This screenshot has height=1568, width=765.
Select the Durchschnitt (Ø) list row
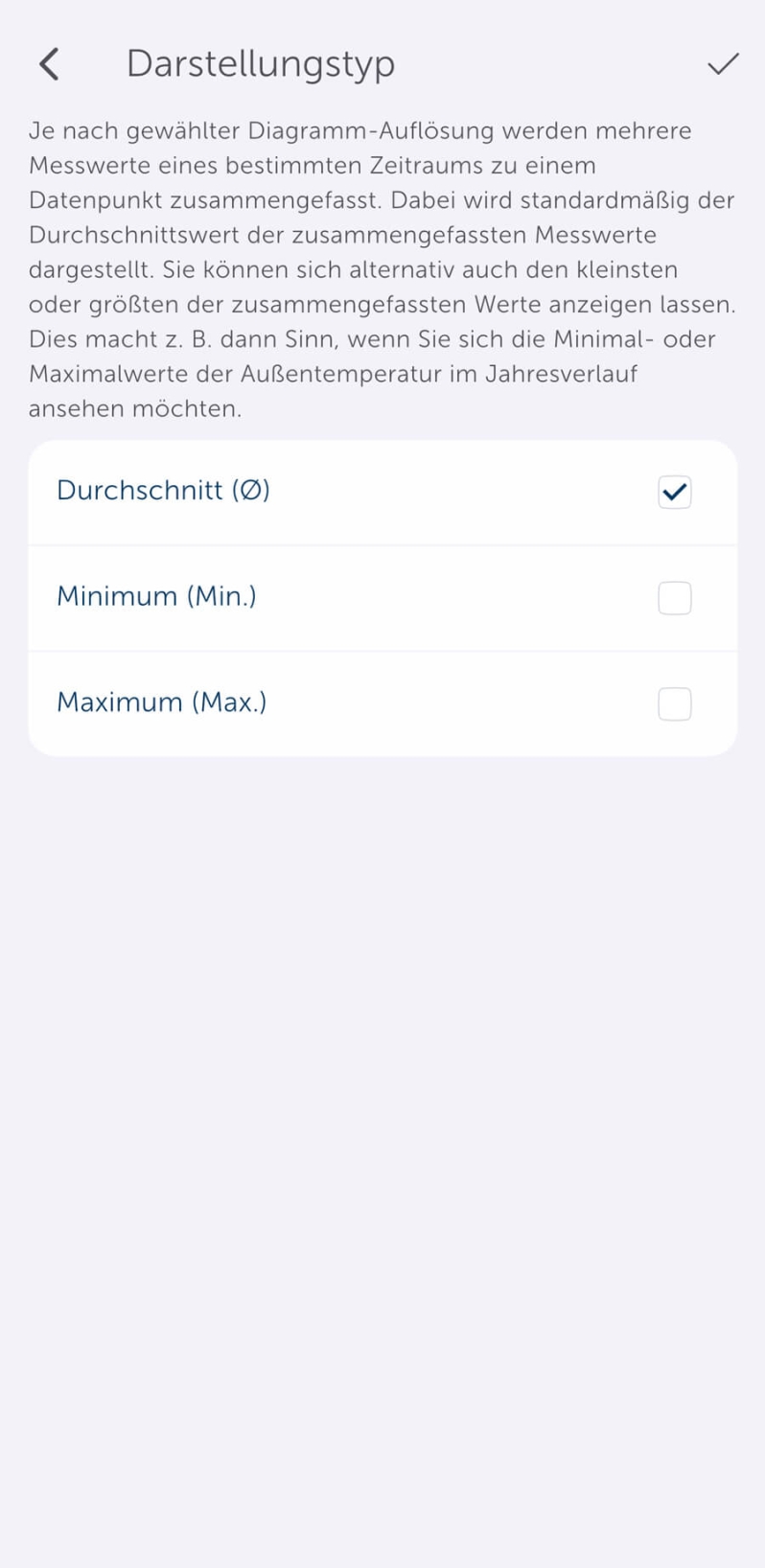coord(382,492)
